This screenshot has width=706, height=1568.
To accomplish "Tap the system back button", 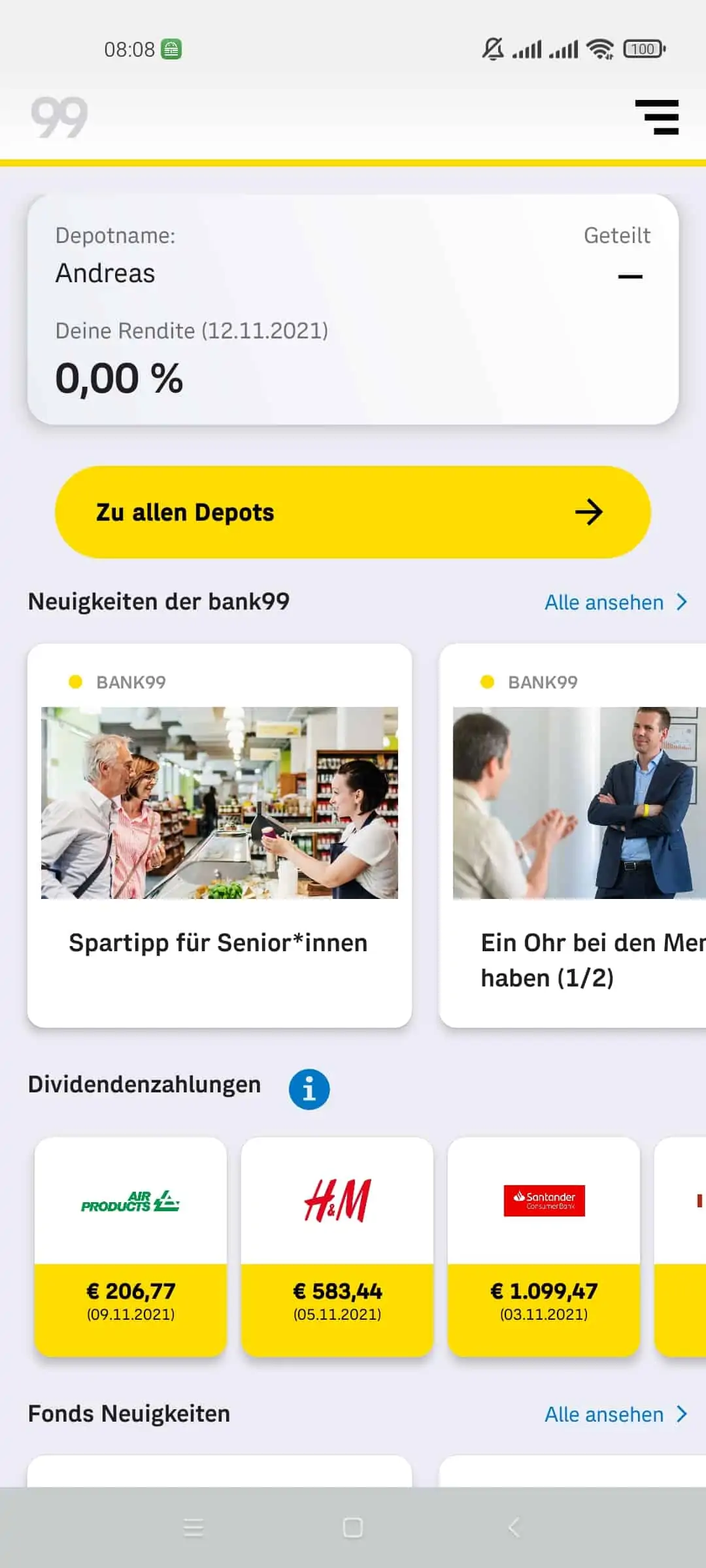I will pos(514,1527).
